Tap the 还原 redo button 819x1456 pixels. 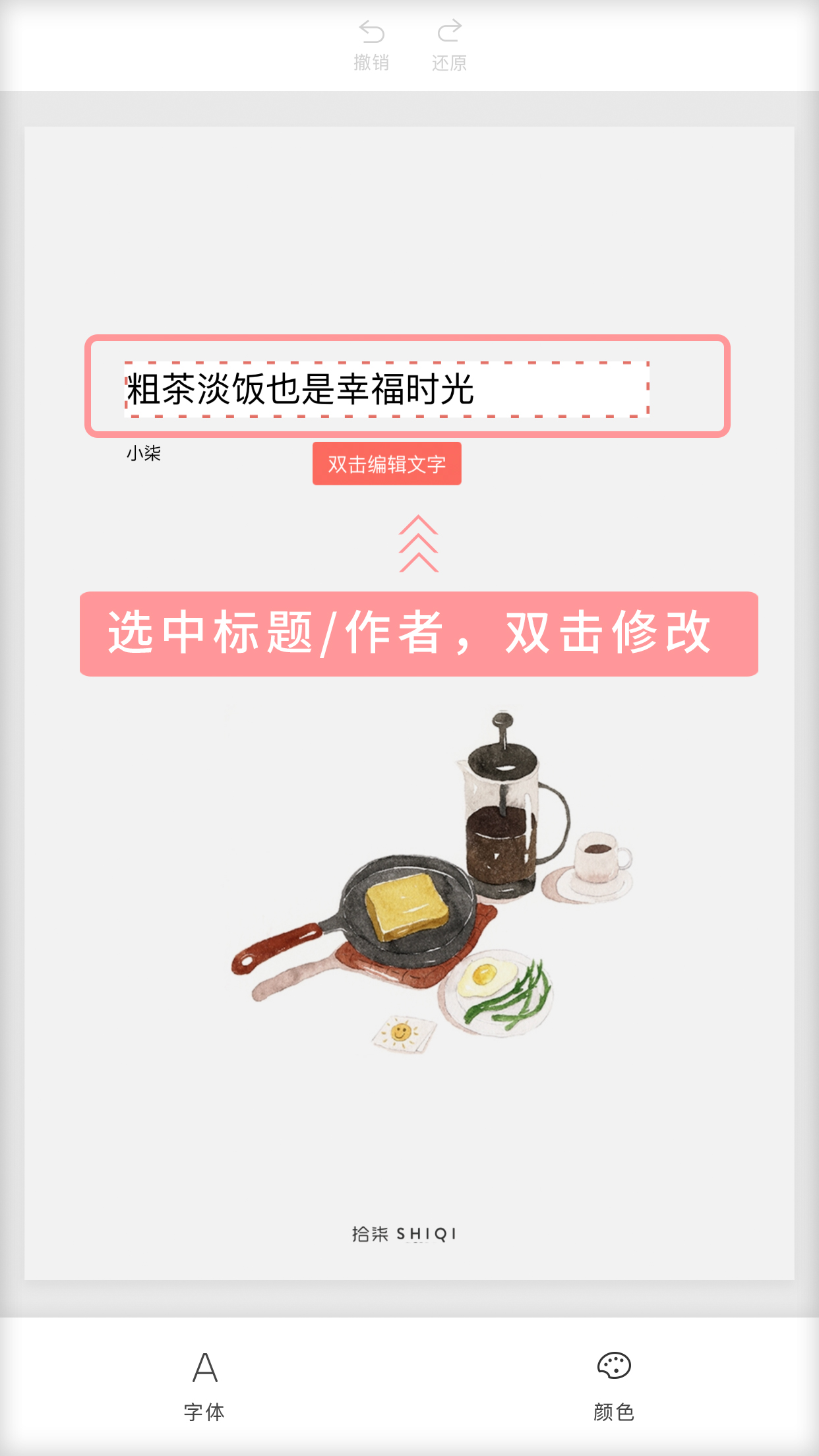(449, 45)
